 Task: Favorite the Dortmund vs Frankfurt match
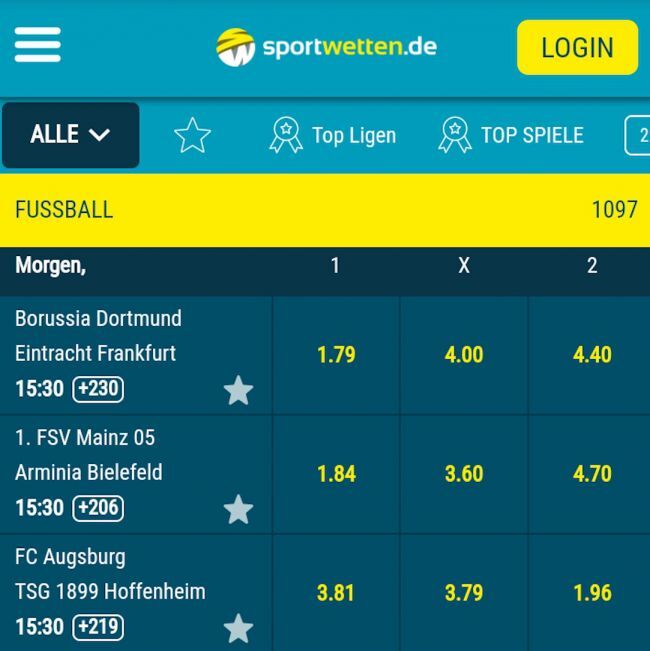tap(238, 390)
